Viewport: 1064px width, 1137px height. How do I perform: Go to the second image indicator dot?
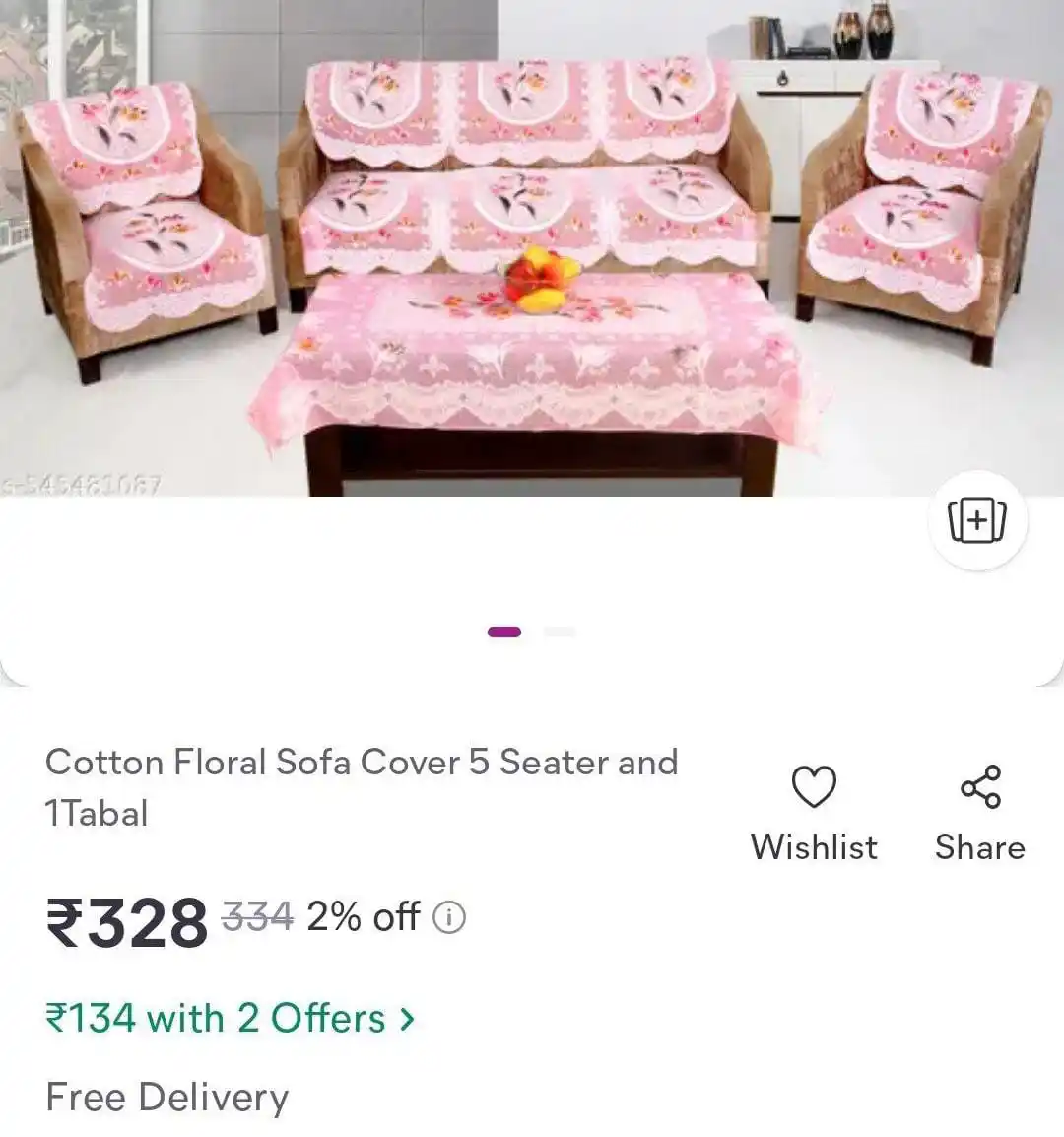coord(560,632)
